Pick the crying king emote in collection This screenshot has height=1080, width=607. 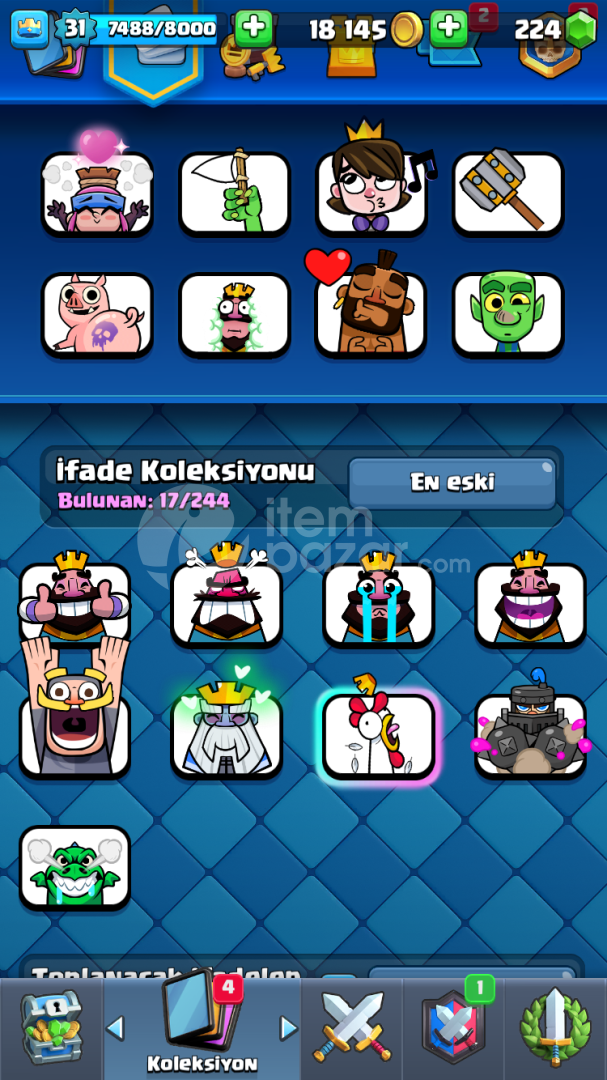pyautogui.click(x=378, y=603)
